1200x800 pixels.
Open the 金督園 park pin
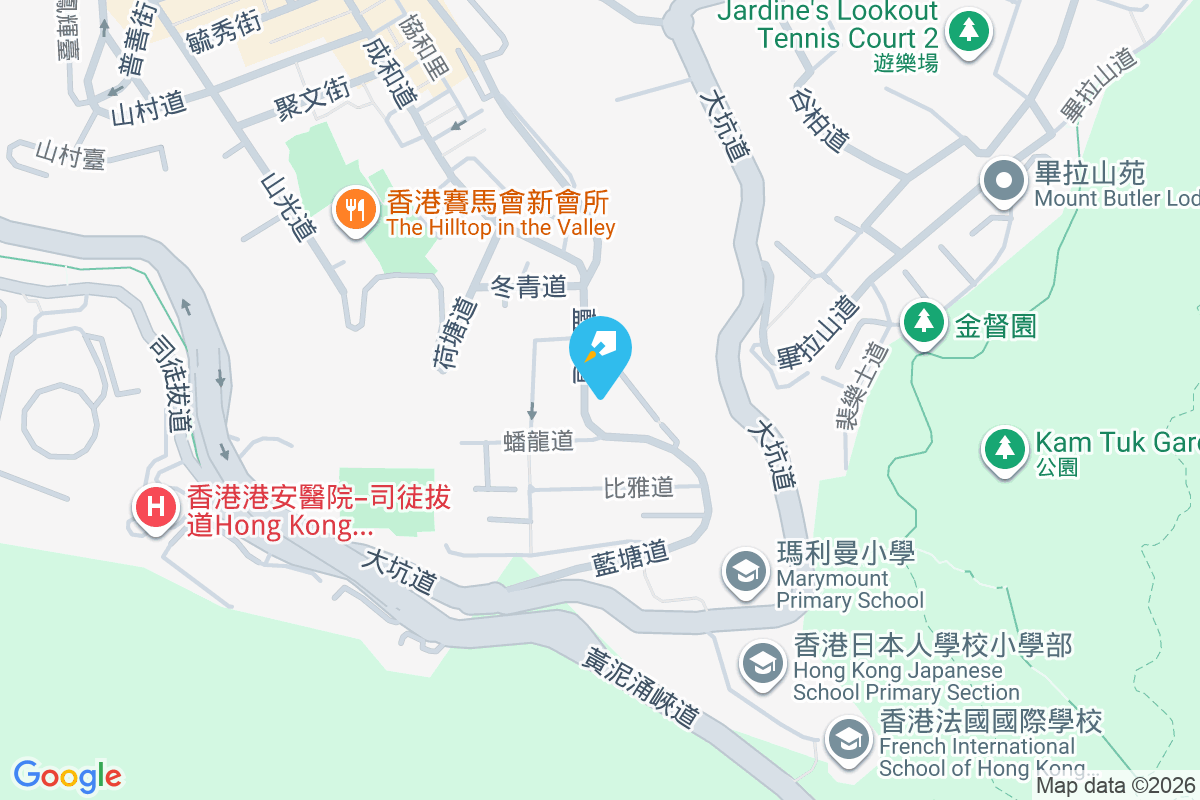(925, 323)
